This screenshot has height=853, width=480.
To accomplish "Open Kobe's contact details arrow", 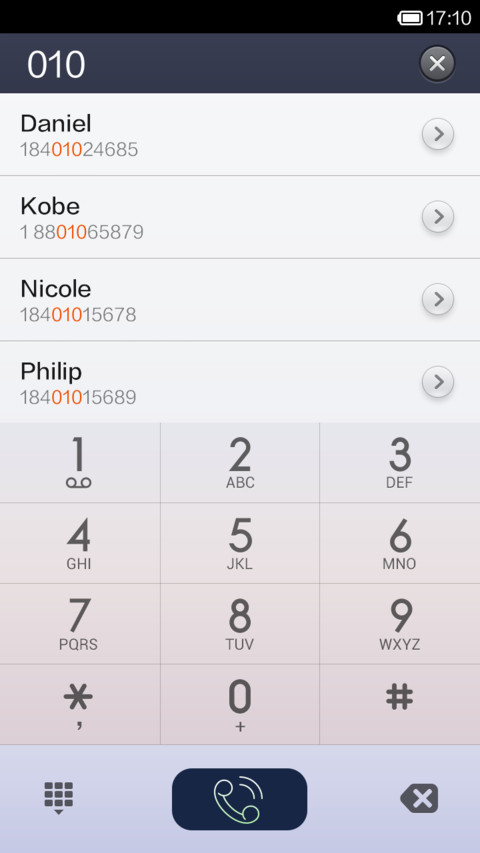I will (438, 217).
